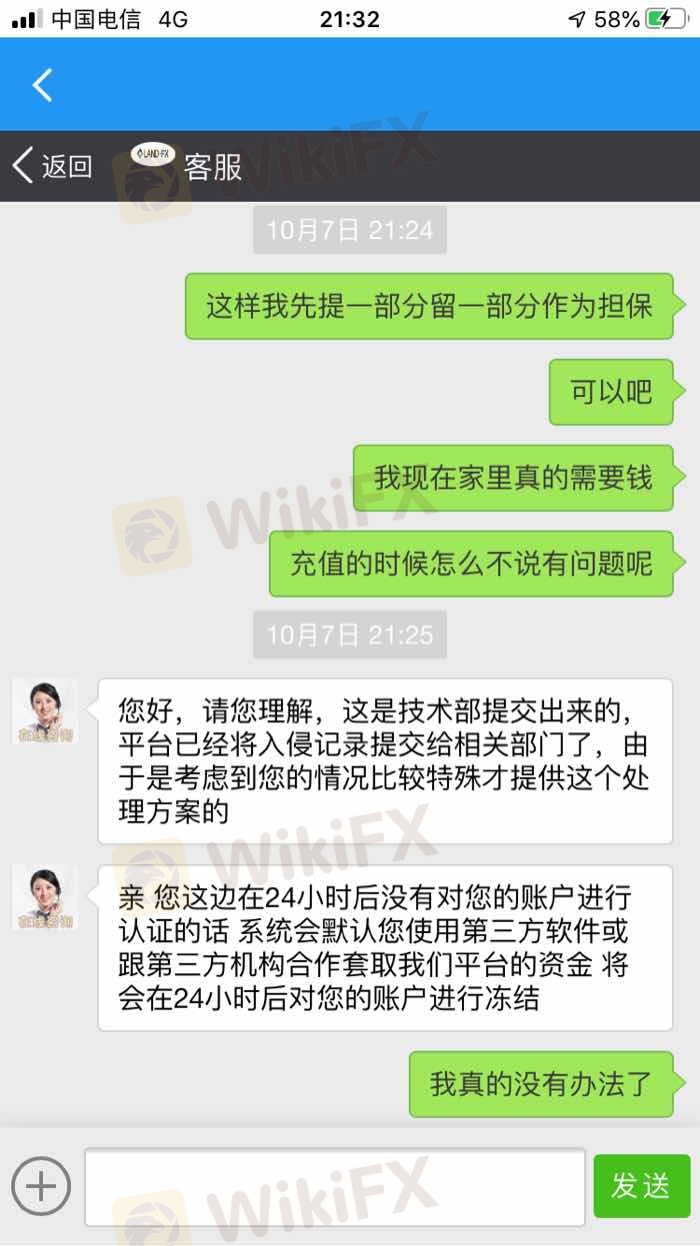The height and width of the screenshot is (1246, 700).
Task: Open the plus attachment menu
Action: [x=41, y=1186]
